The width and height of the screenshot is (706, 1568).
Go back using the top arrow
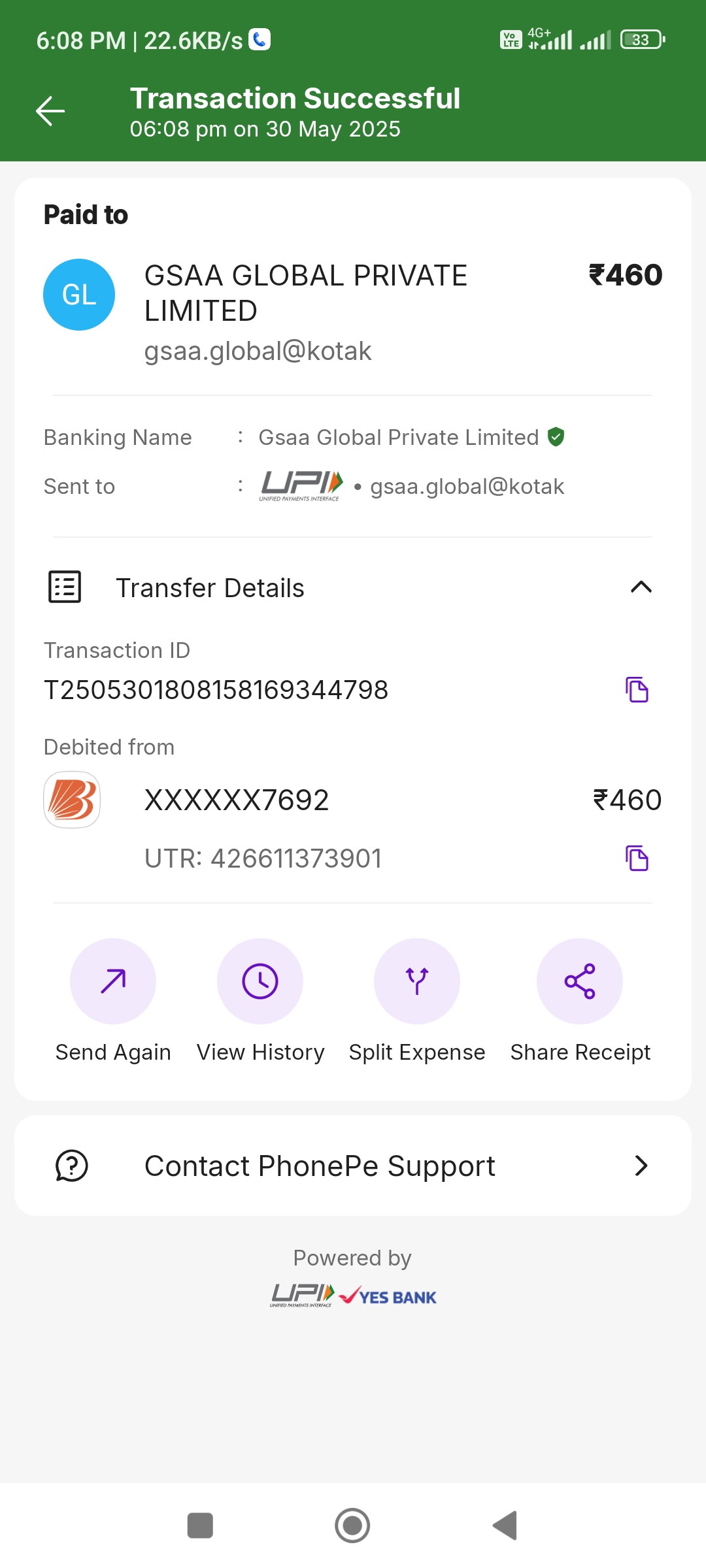pyautogui.click(x=50, y=111)
